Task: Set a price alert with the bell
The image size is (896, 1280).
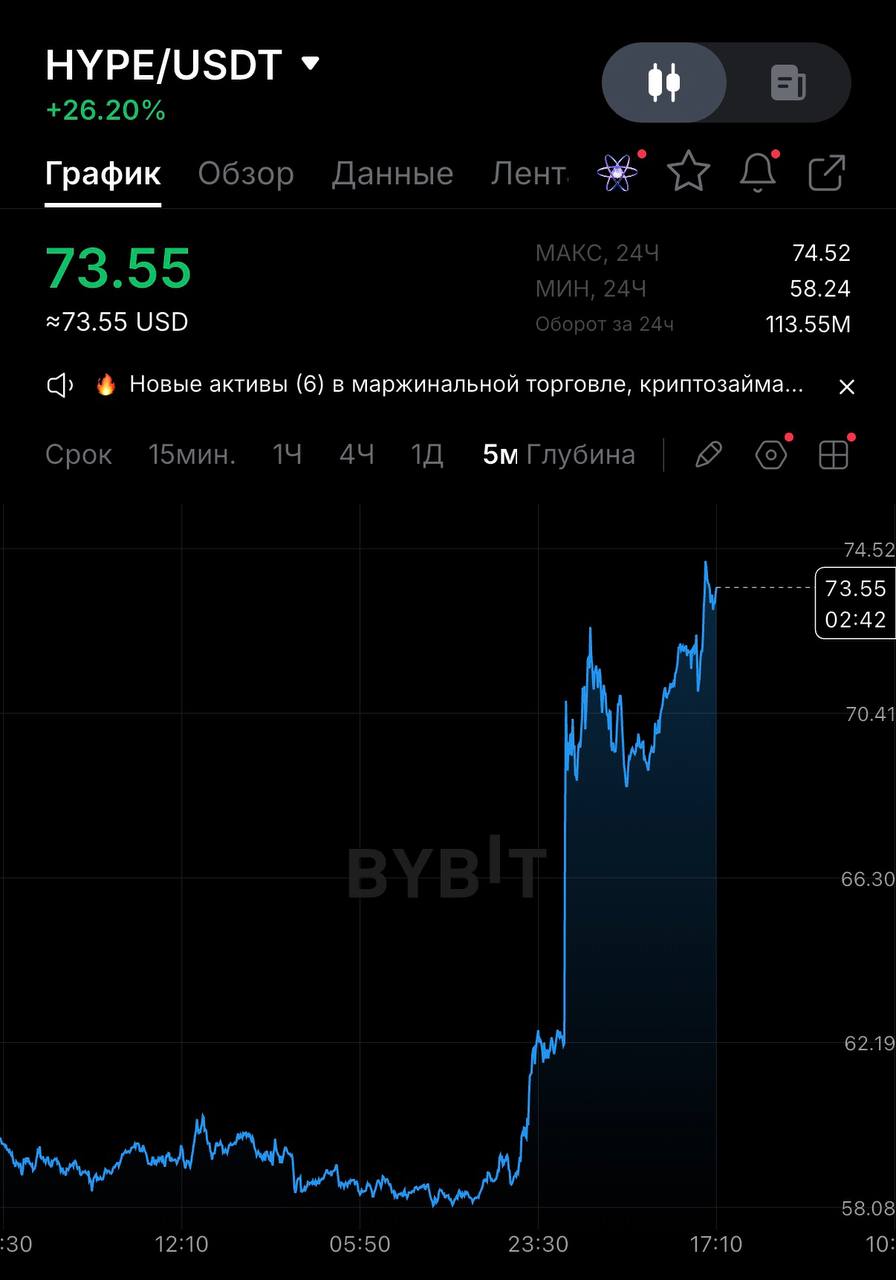Action: [758, 172]
